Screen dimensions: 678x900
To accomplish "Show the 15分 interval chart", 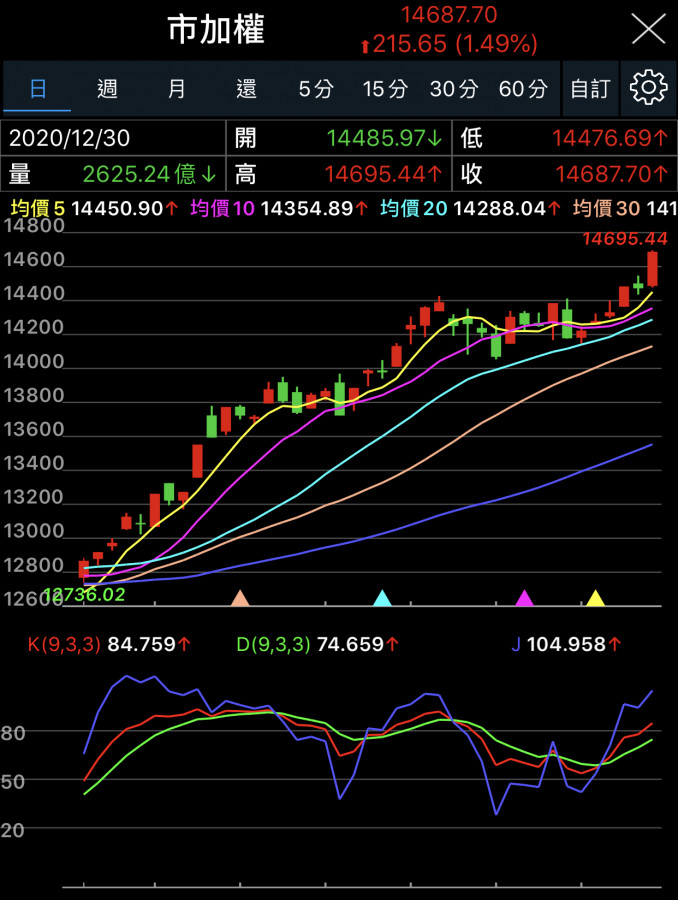I will [385, 88].
